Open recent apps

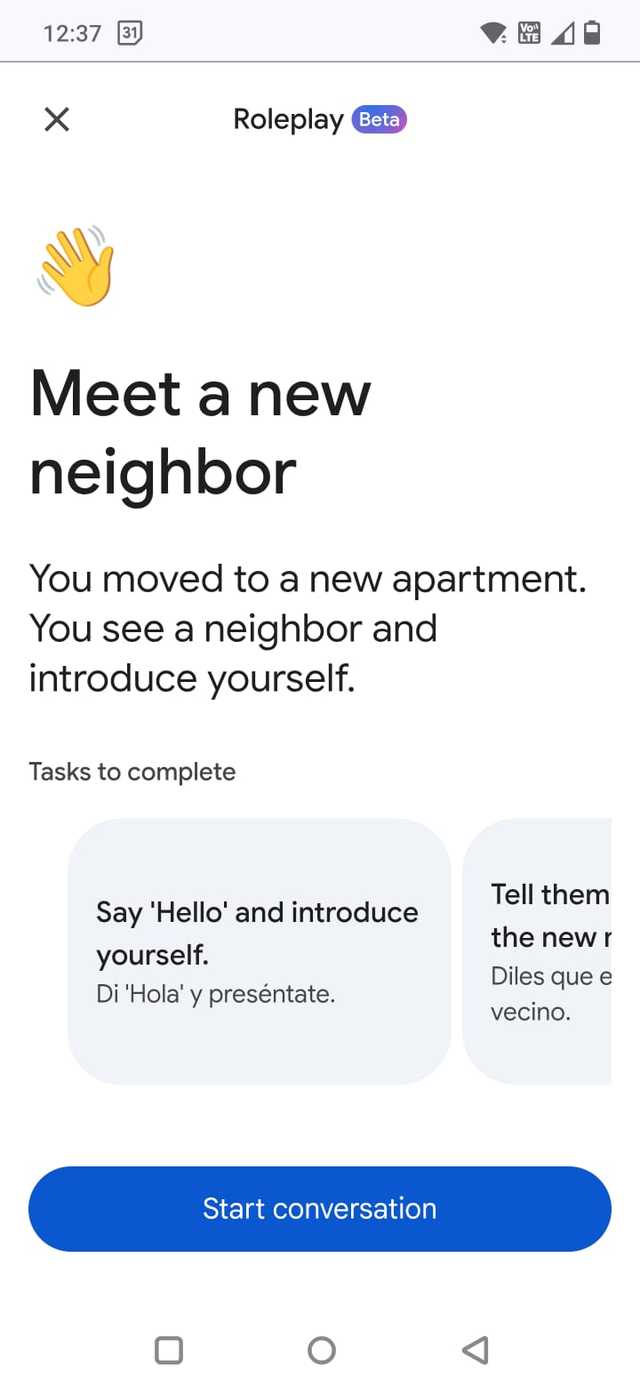(x=169, y=1351)
